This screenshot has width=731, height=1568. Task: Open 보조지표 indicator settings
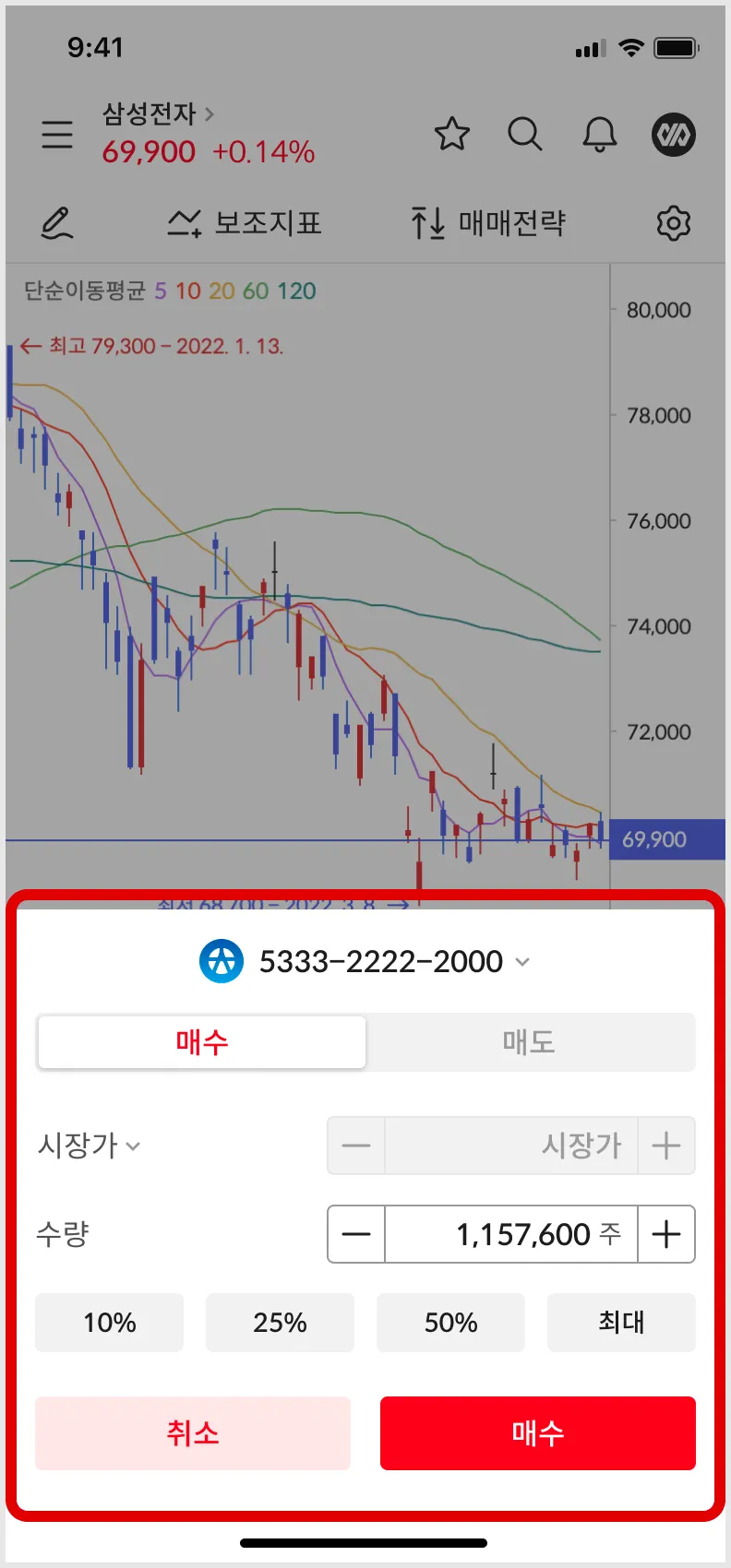click(x=245, y=223)
